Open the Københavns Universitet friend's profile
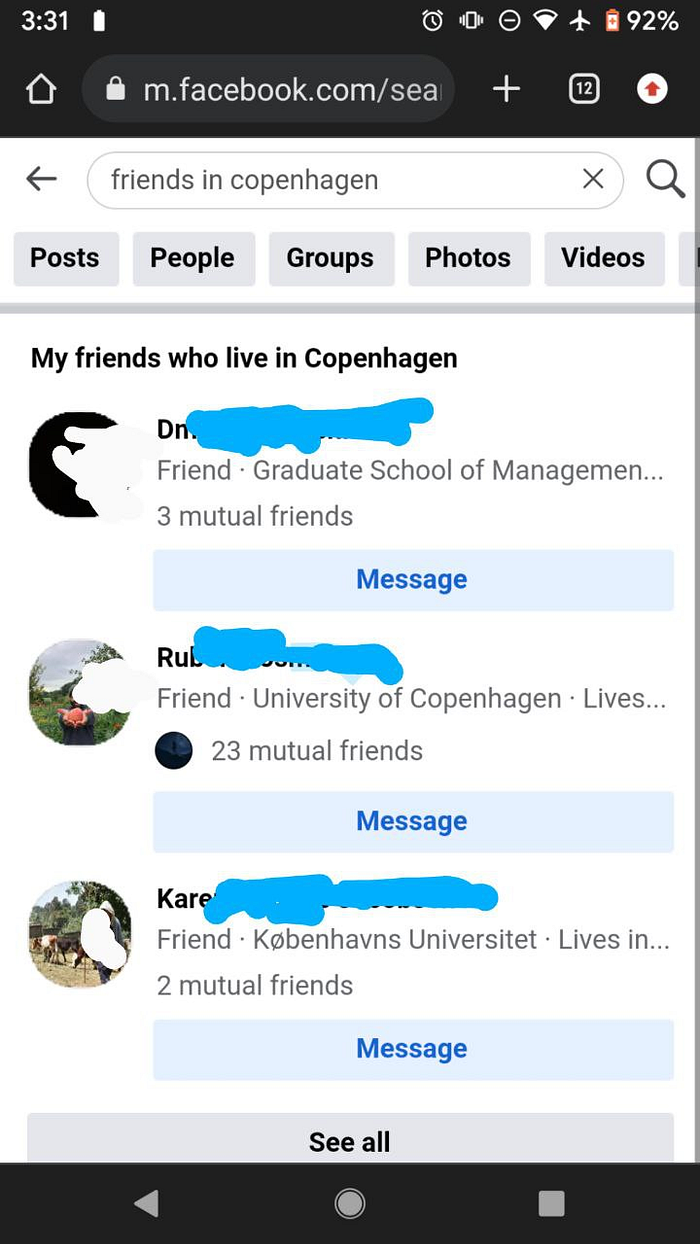Image resolution: width=700 pixels, height=1244 pixels. pyautogui.click(x=80, y=934)
